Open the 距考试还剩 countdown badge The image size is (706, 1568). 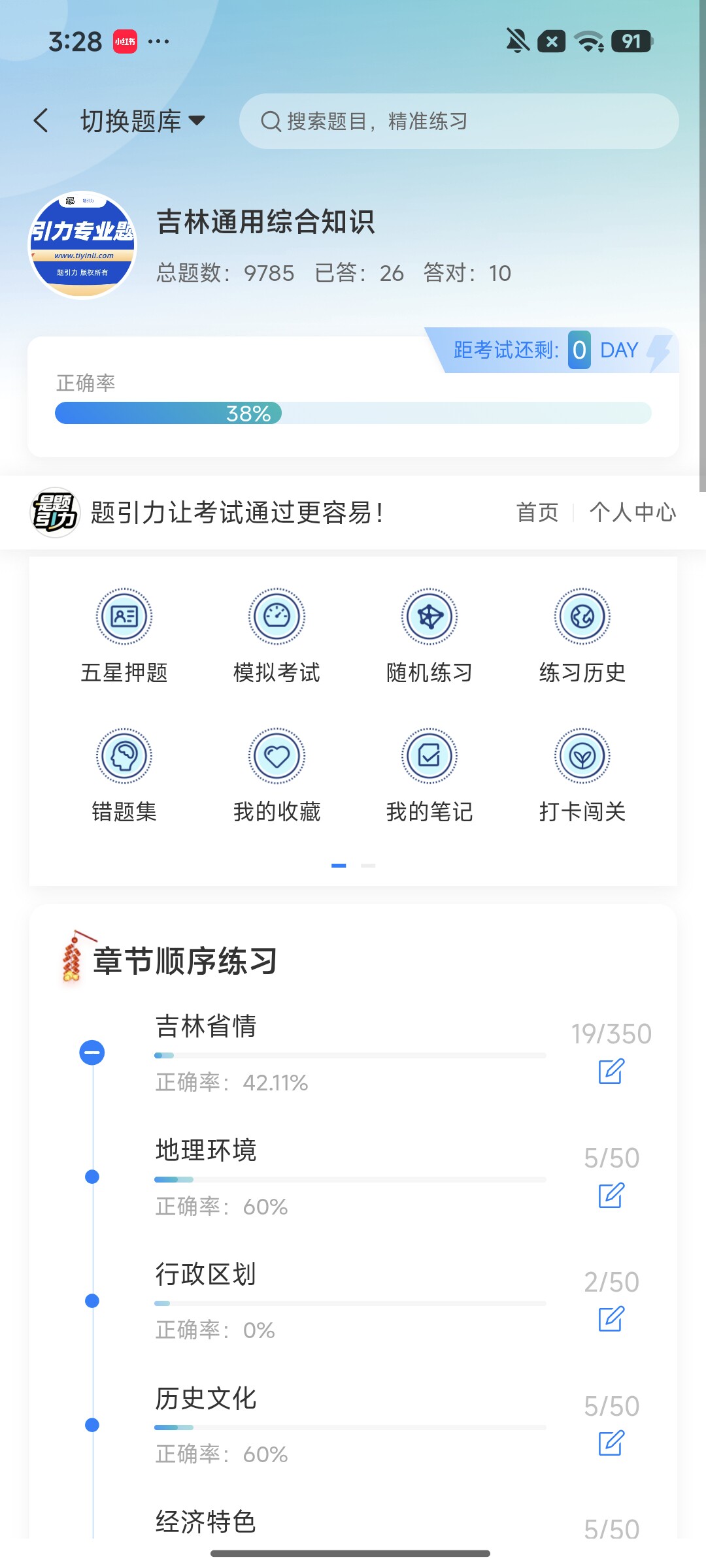click(554, 350)
